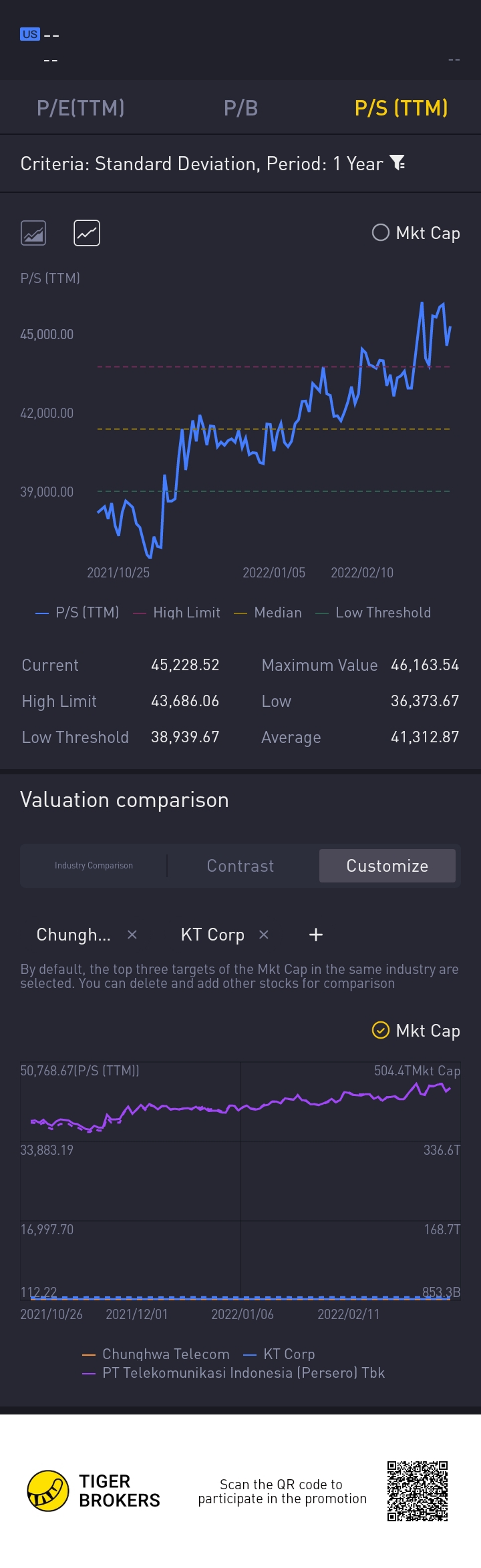This screenshot has height=1568, width=481.
Task: Switch to the line chart view
Action: (x=87, y=233)
